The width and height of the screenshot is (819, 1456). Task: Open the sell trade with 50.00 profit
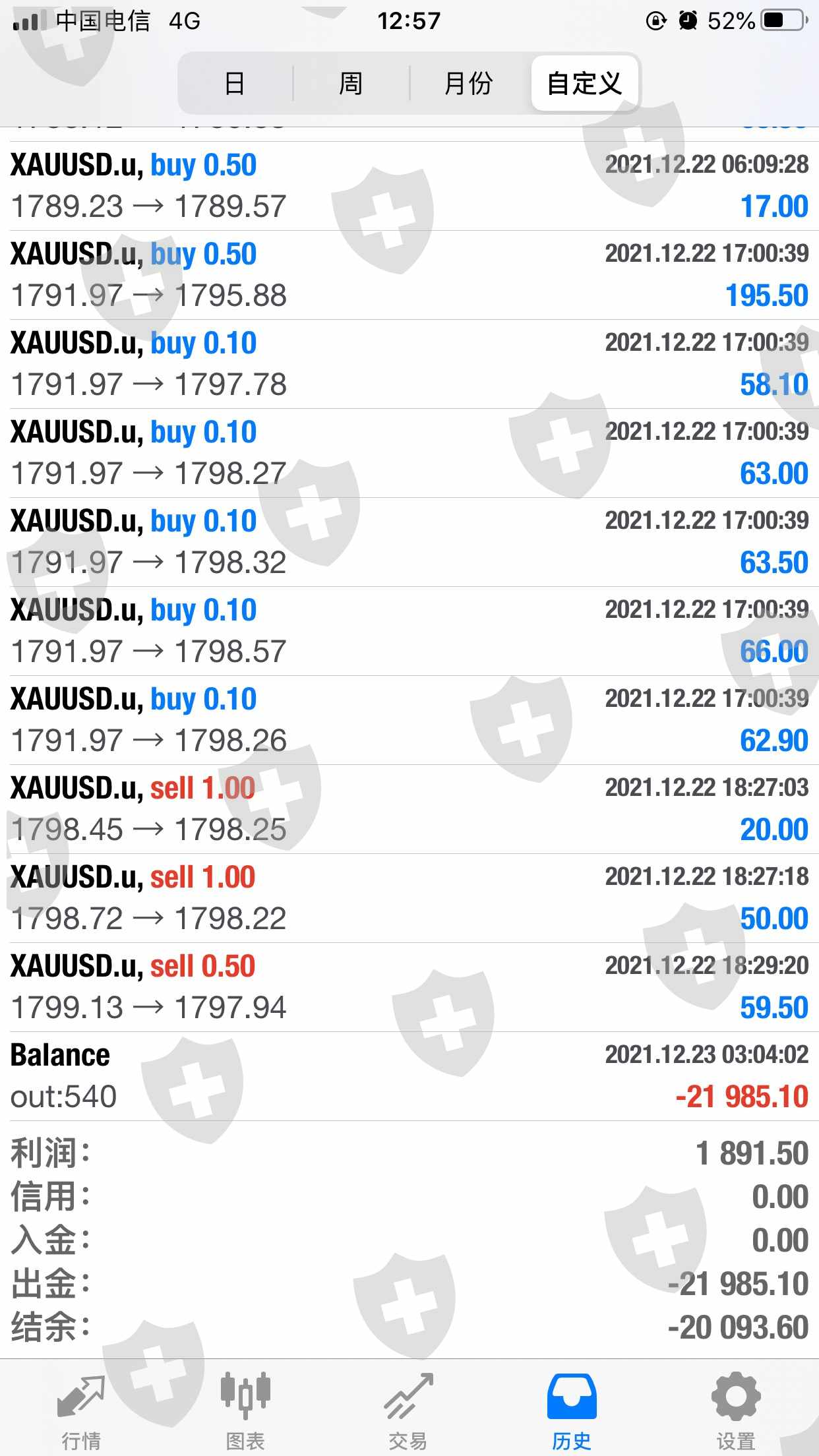pyautogui.click(x=409, y=898)
